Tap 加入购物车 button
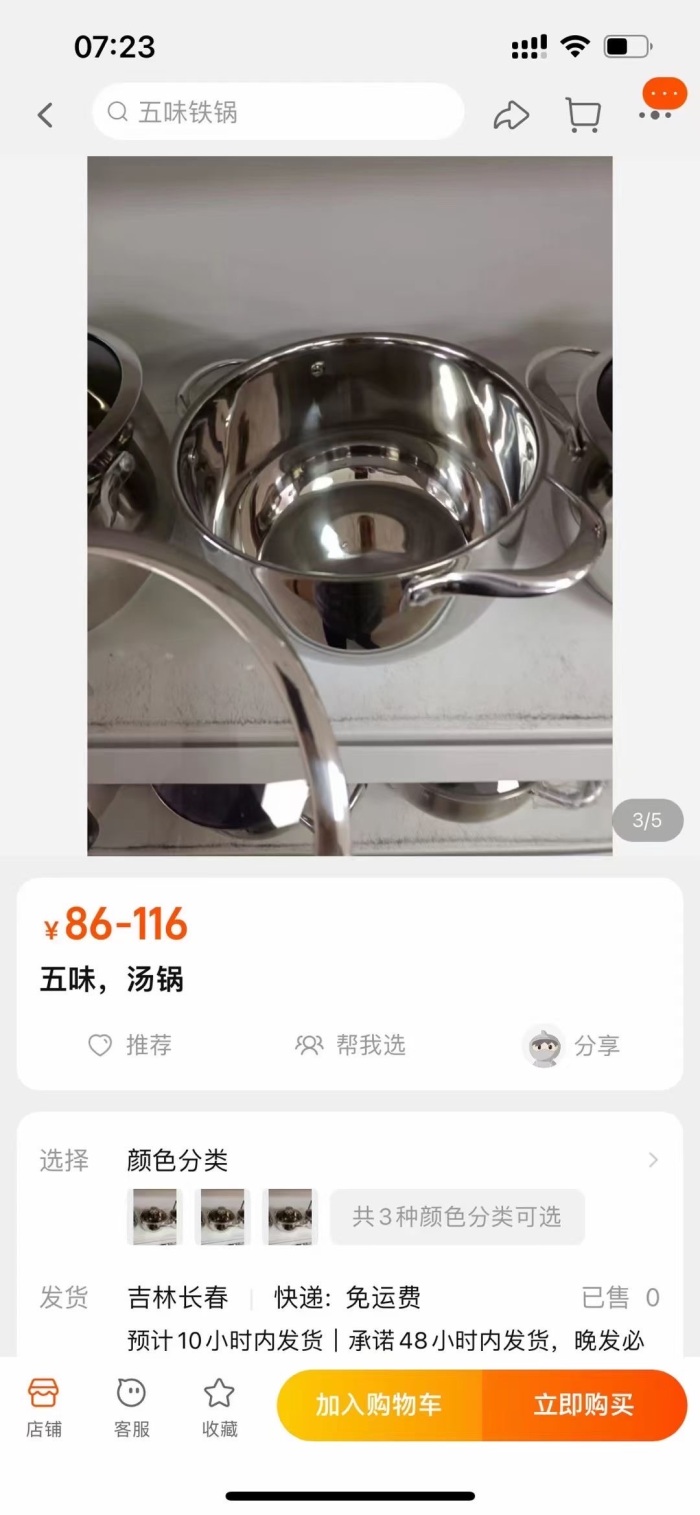Screen dimensions: 700x1515 pos(379,1405)
